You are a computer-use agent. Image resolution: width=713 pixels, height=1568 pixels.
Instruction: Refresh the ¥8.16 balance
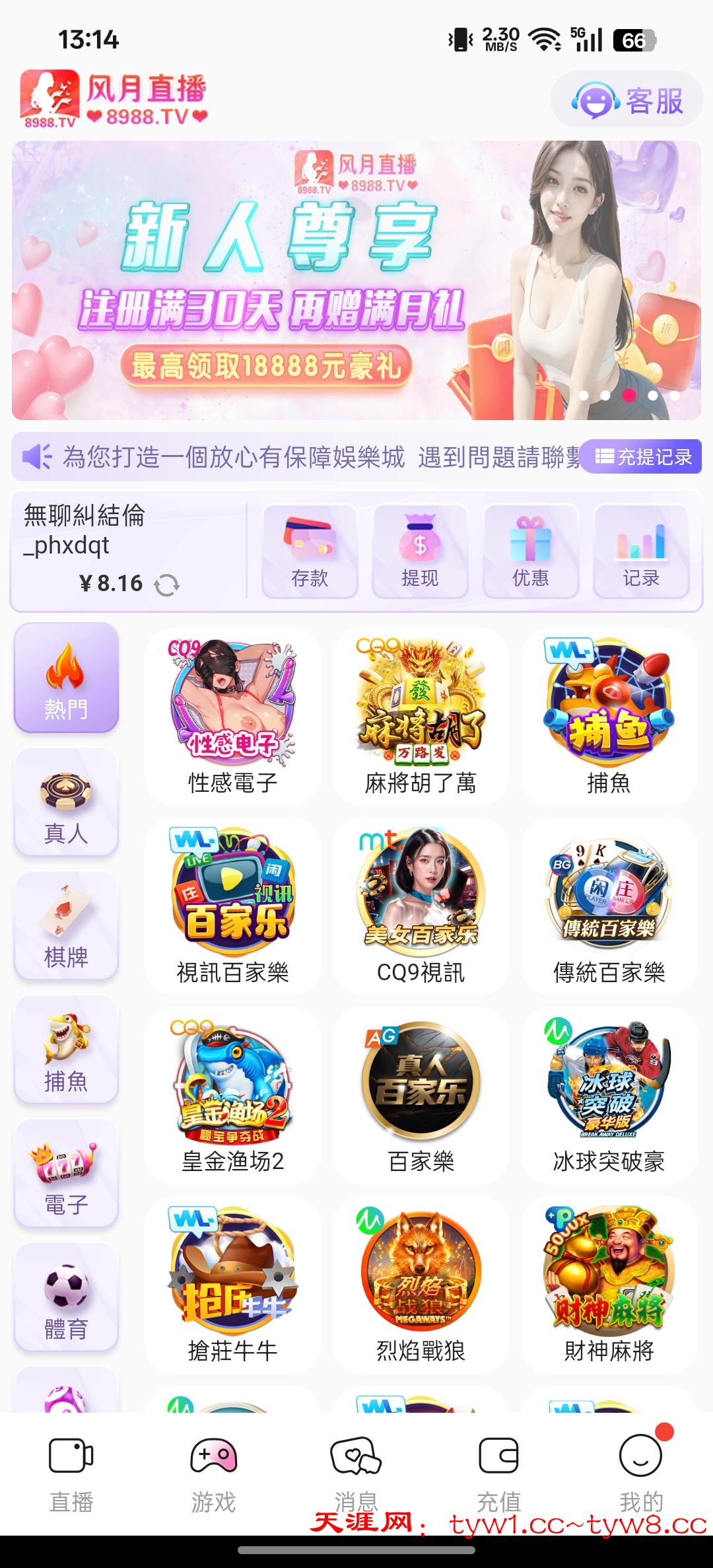[x=166, y=585]
